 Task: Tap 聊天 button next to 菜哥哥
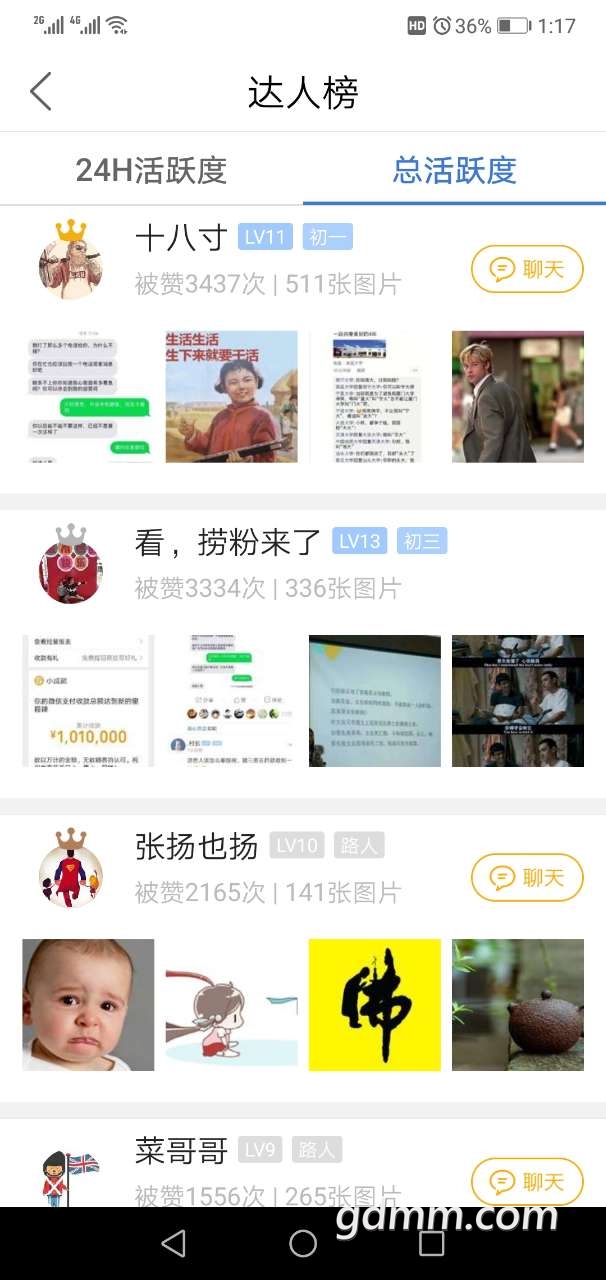coord(527,1182)
